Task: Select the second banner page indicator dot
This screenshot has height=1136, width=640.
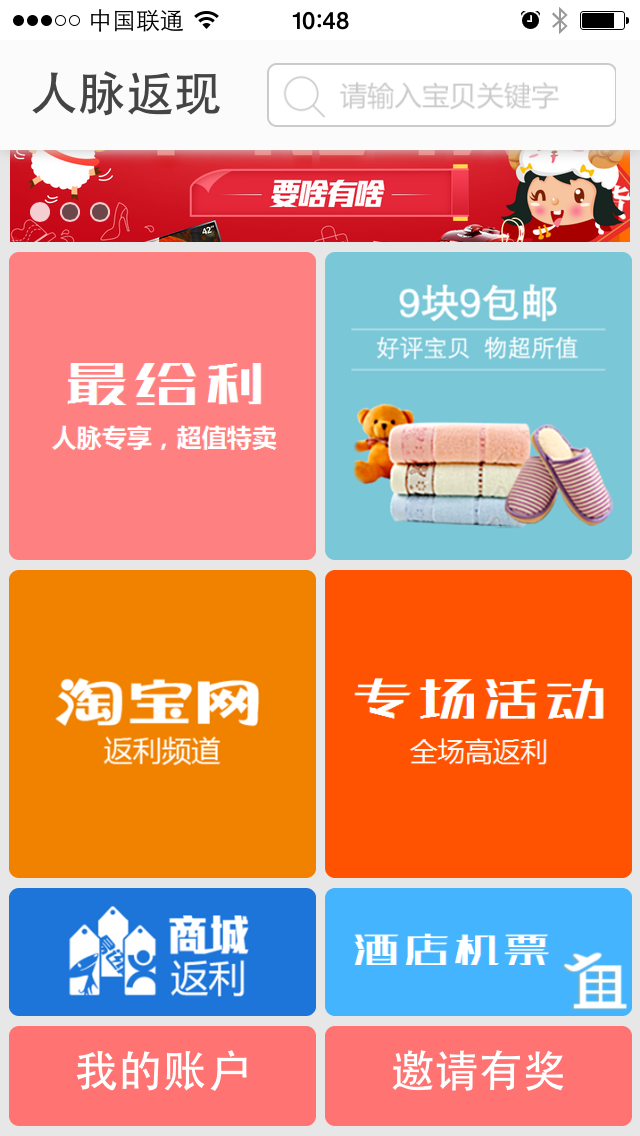Action: tap(70, 212)
